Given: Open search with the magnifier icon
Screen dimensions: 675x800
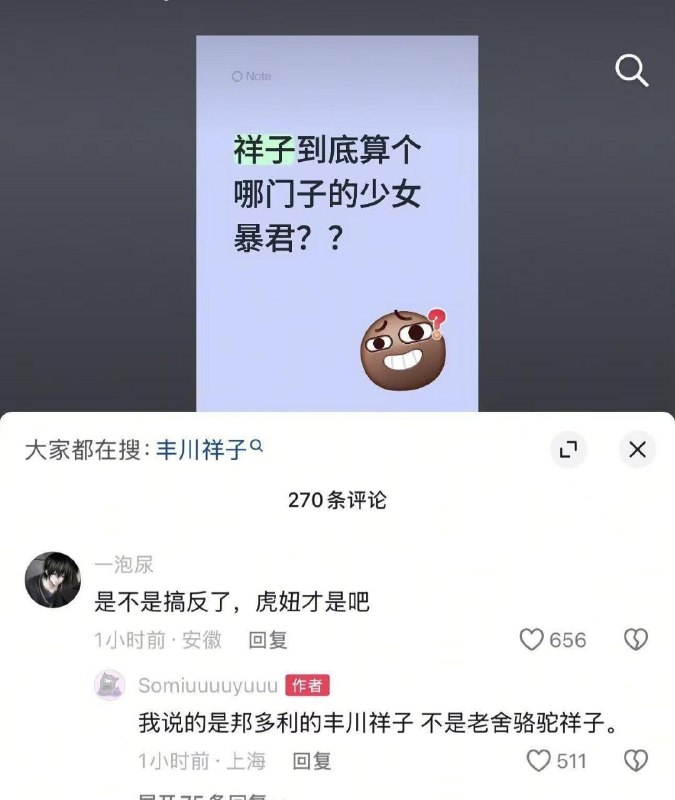Looking at the screenshot, I should [632, 71].
